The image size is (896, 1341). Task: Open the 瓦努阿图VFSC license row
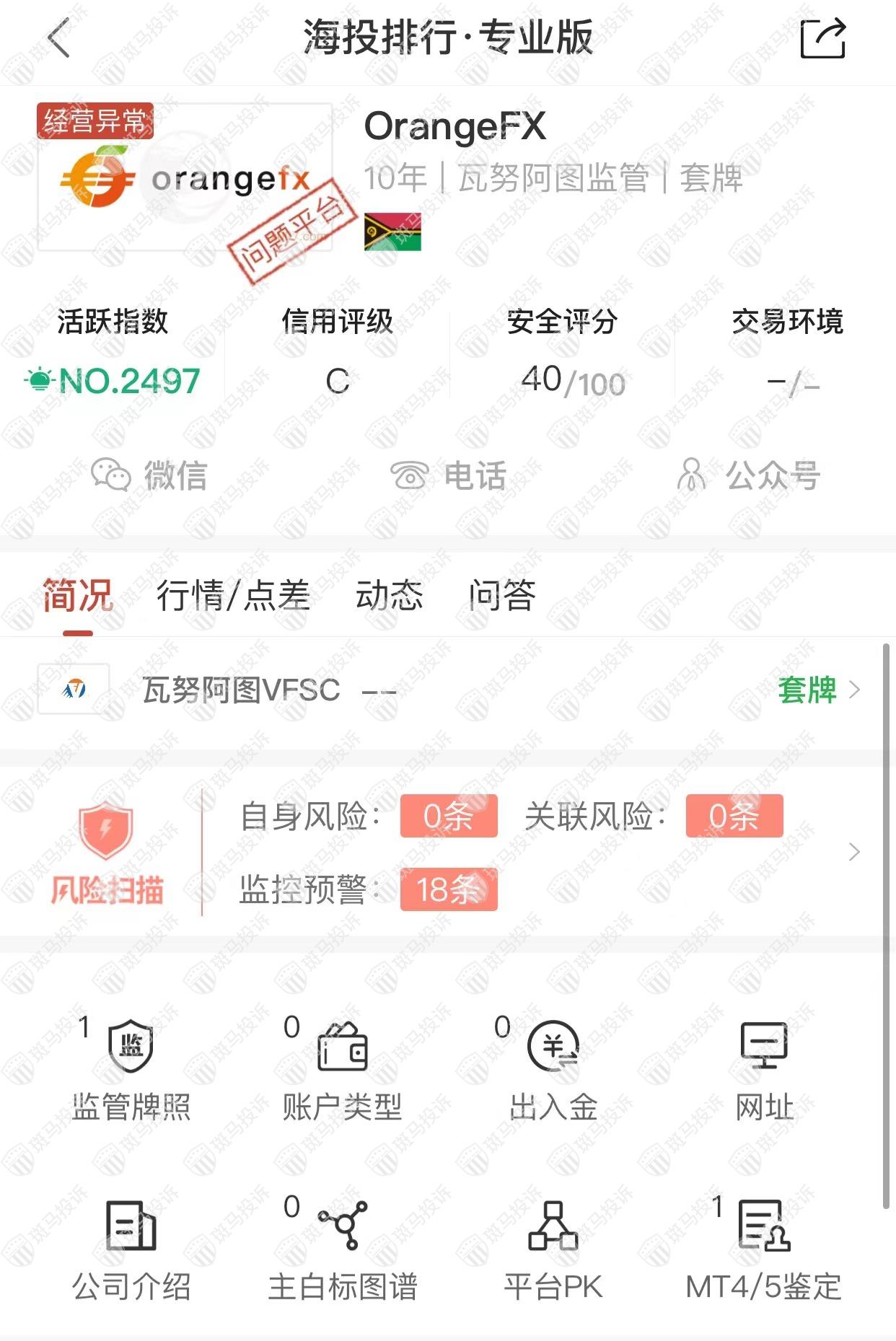(x=447, y=690)
